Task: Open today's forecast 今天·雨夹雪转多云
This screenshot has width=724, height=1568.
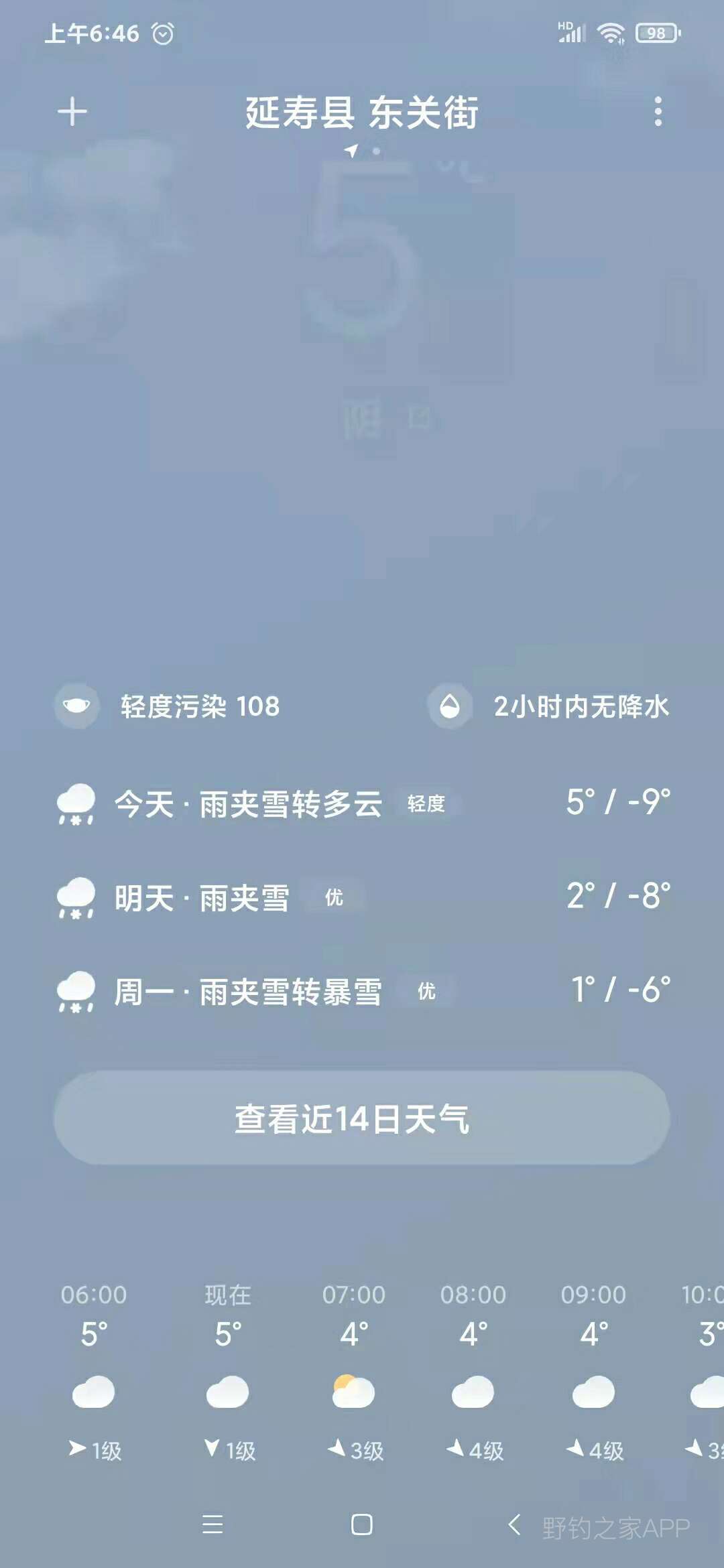Action: (x=362, y=803)
